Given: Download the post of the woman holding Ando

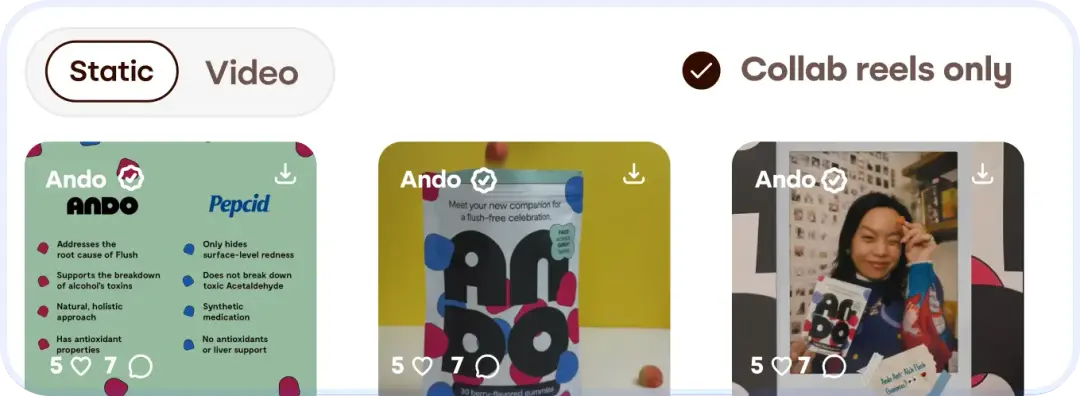Looking at the screenshot, I should pos(983,174).
